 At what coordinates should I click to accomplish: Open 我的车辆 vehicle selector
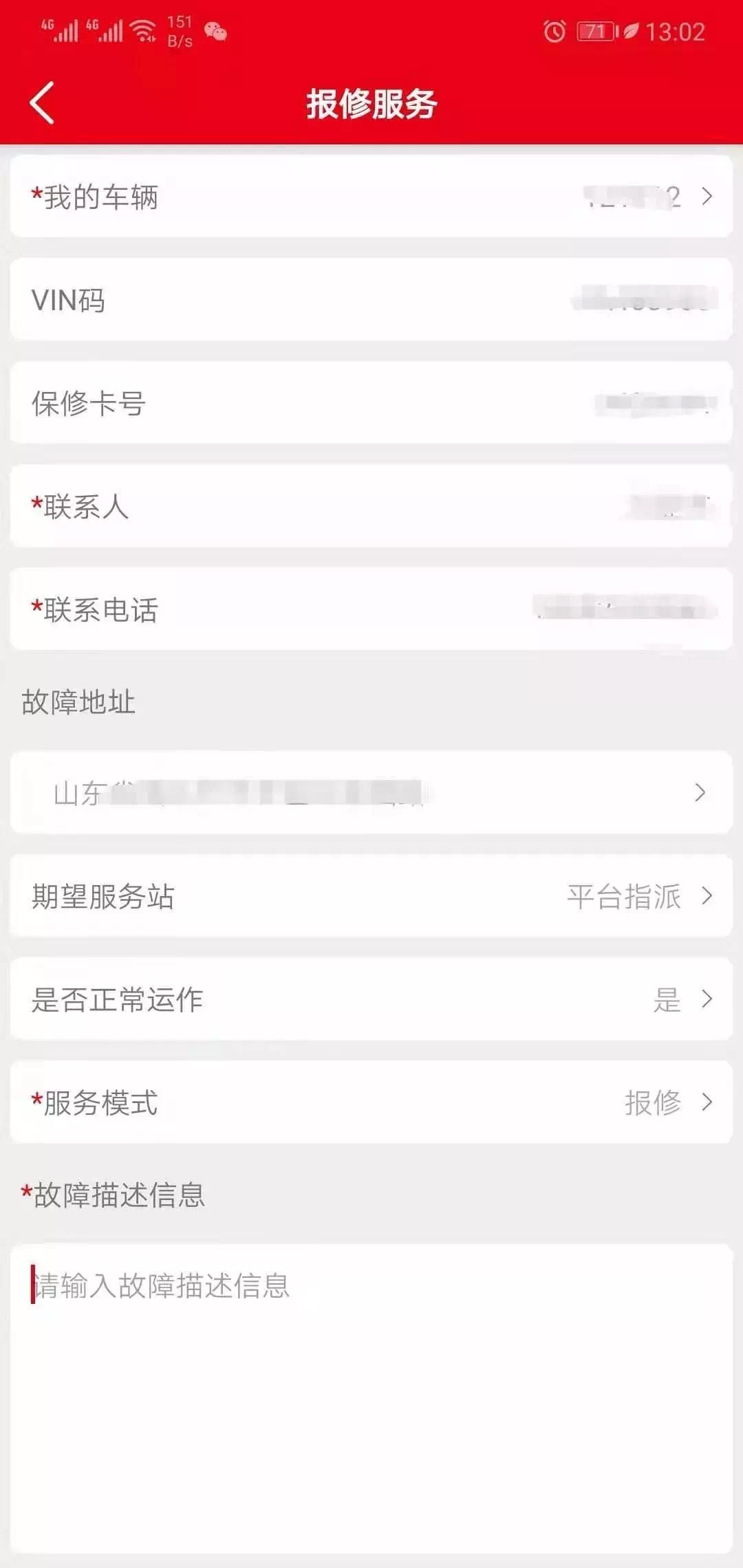click(371, 197)
